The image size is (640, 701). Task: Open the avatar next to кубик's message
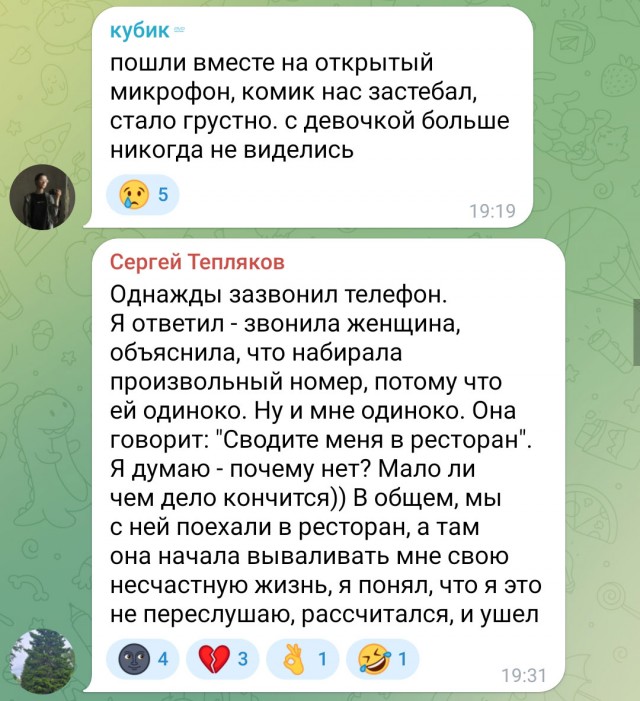pos(43,197)
